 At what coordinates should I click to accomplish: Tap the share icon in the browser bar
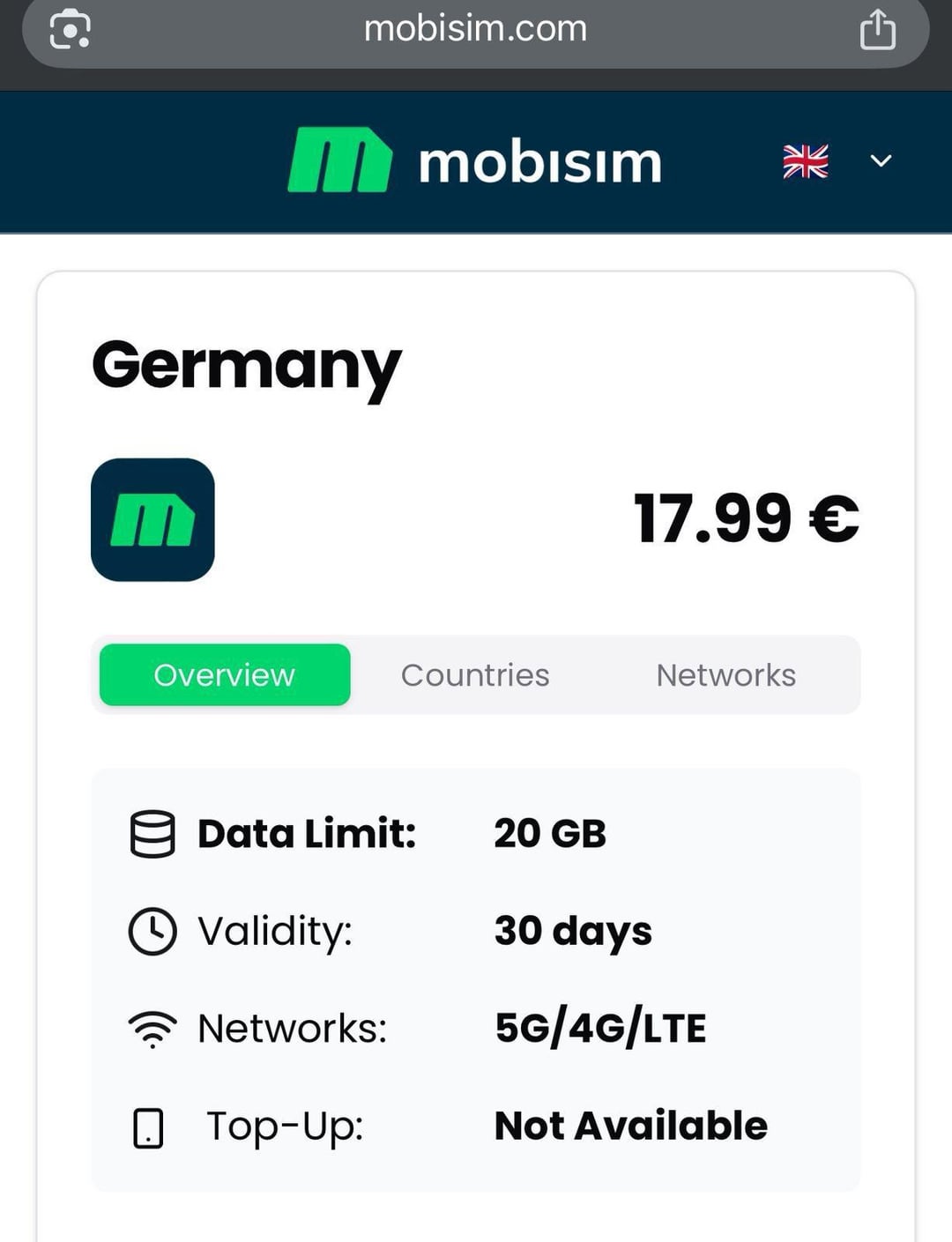point(877,30)
